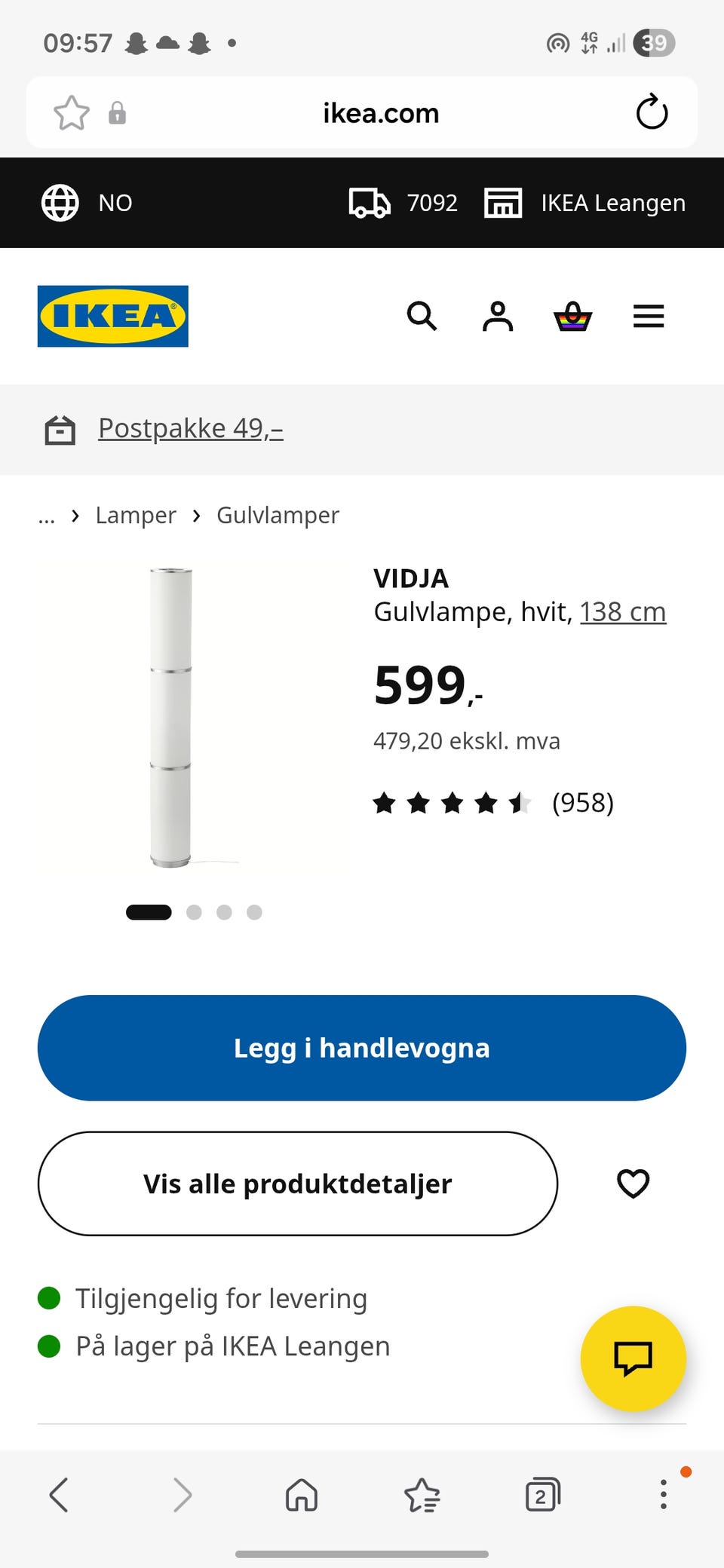Tap Legg i handlevogna
This screenshot has height=1568, width=724.
(x=362, y=1048)
